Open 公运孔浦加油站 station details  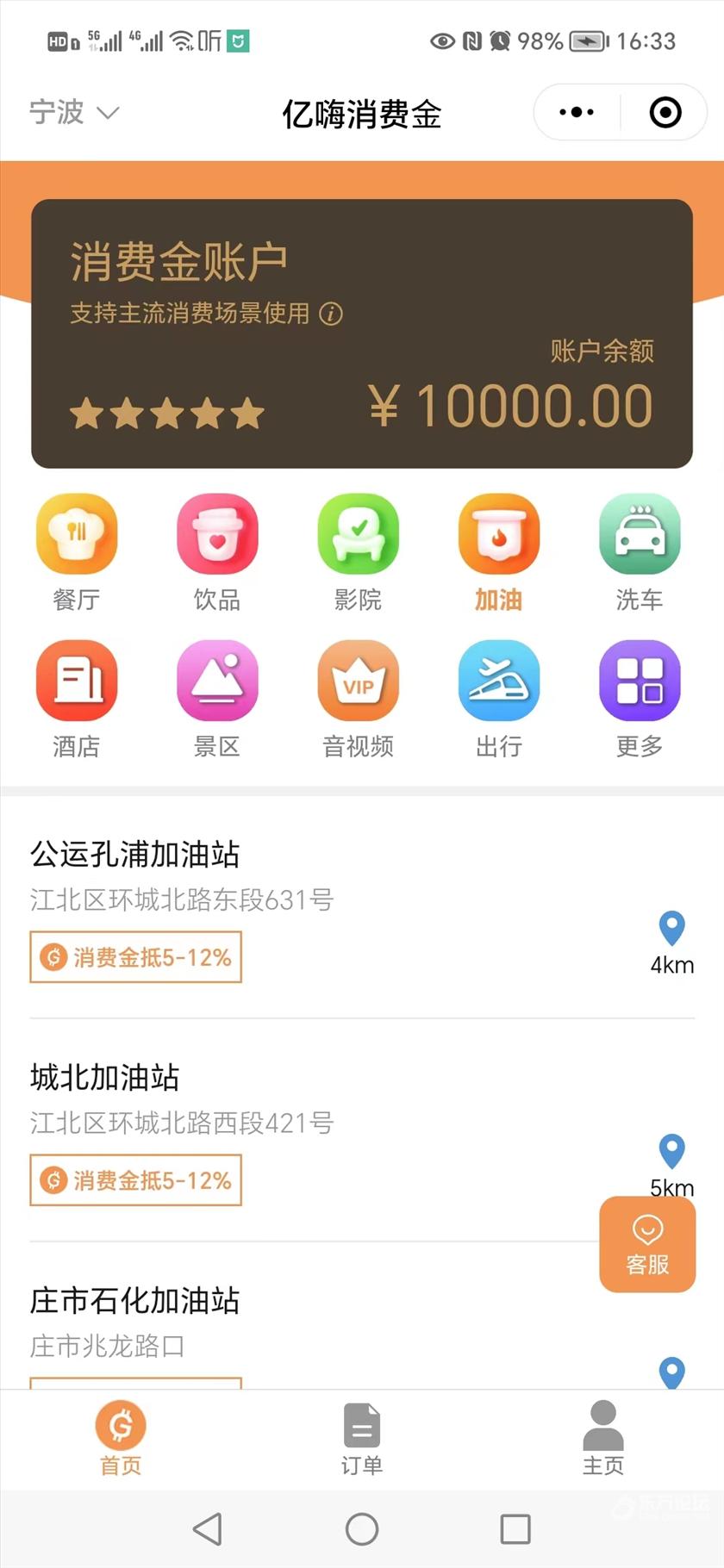(135, 855)
